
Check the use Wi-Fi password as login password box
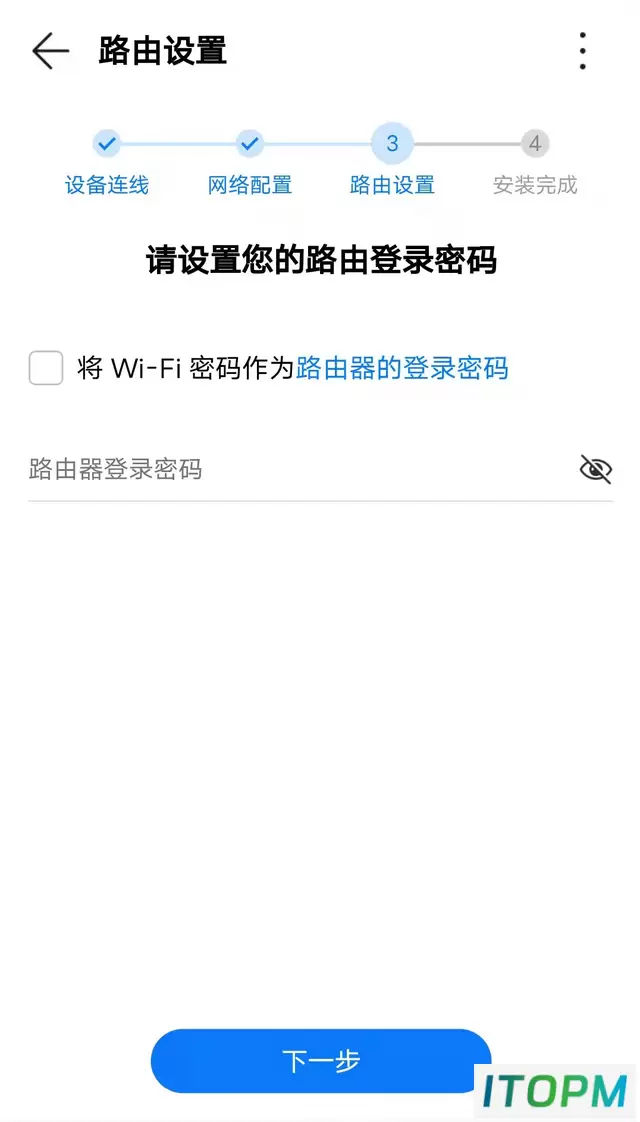(46, 368)
